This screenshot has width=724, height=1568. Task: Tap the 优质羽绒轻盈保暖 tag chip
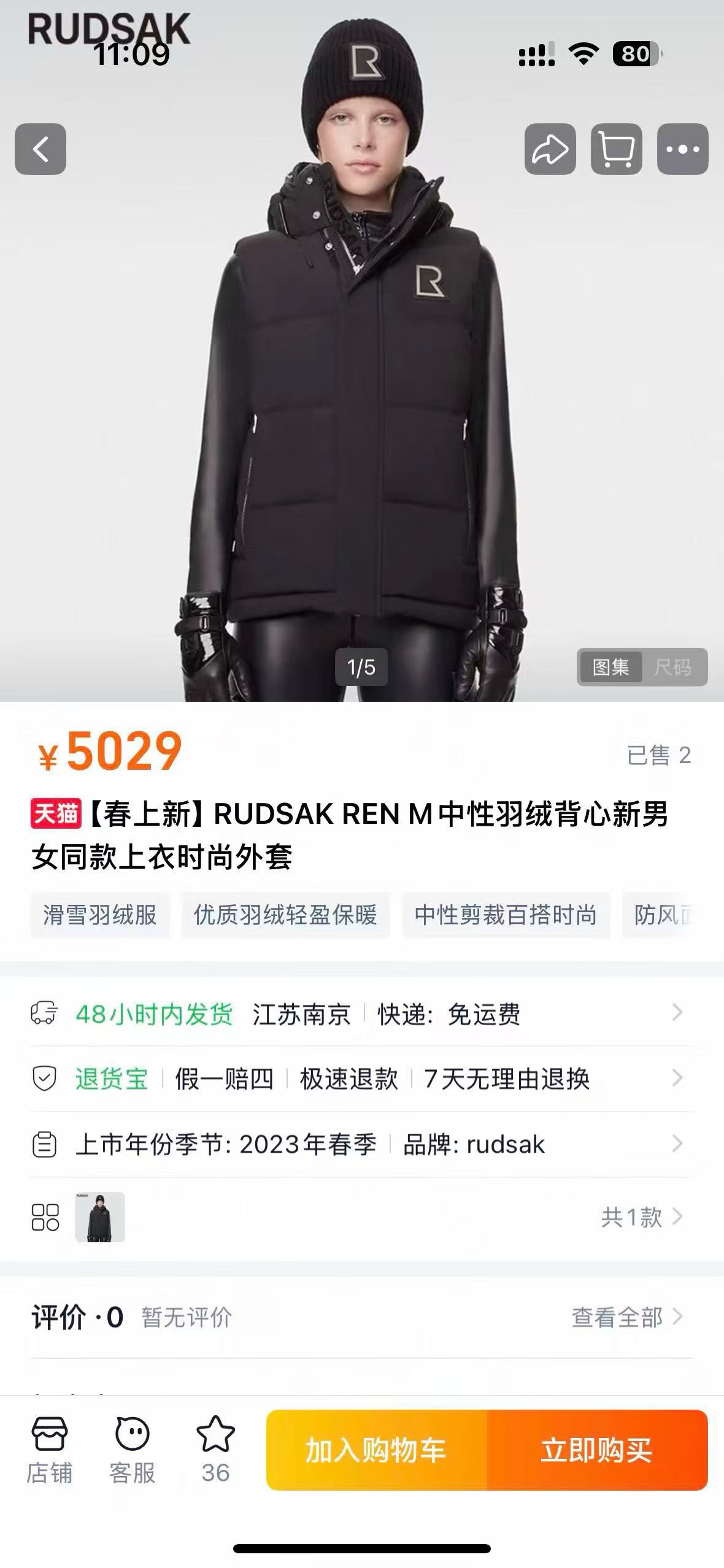285,915
